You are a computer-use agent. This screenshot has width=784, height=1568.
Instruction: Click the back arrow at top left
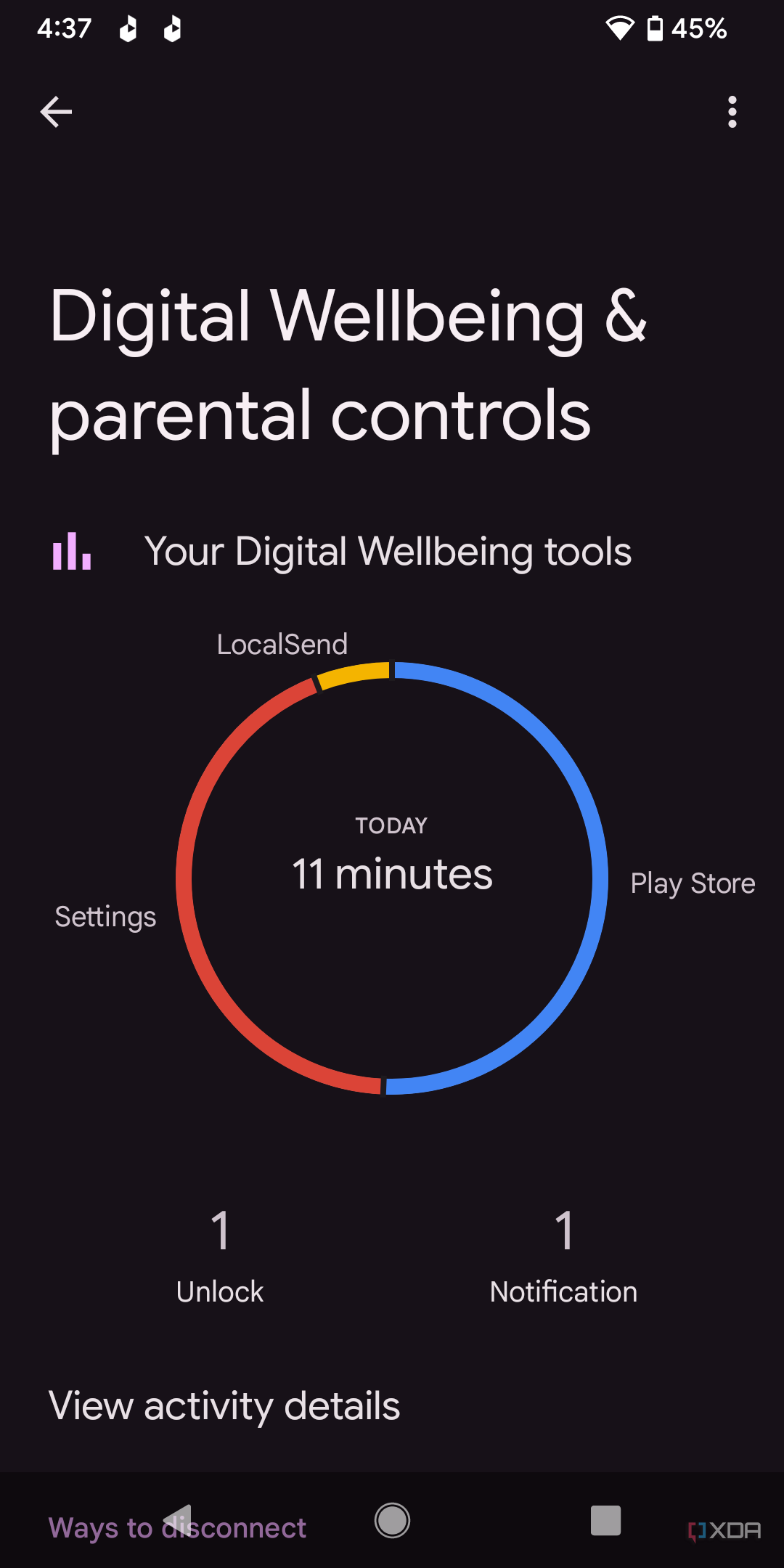pos(57,111)
